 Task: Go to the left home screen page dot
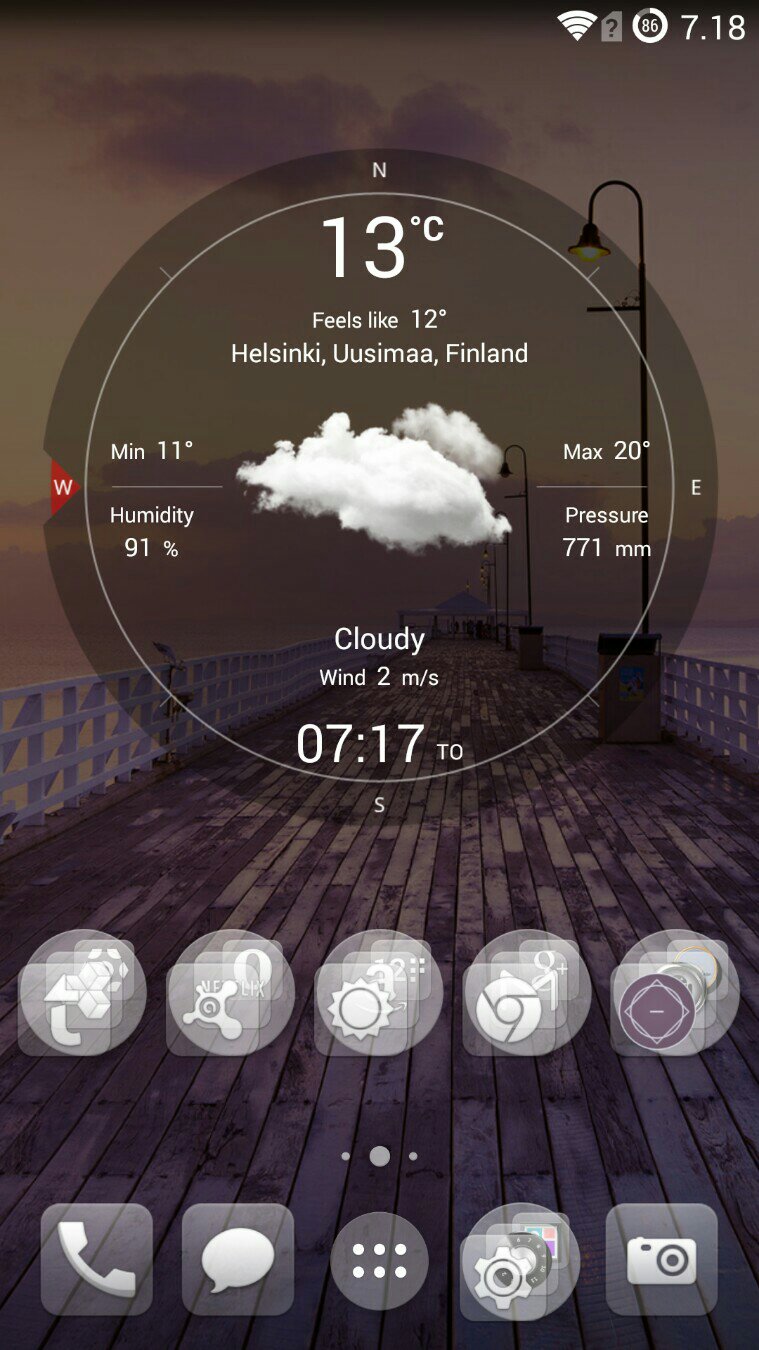click(x=345, y=1156)
